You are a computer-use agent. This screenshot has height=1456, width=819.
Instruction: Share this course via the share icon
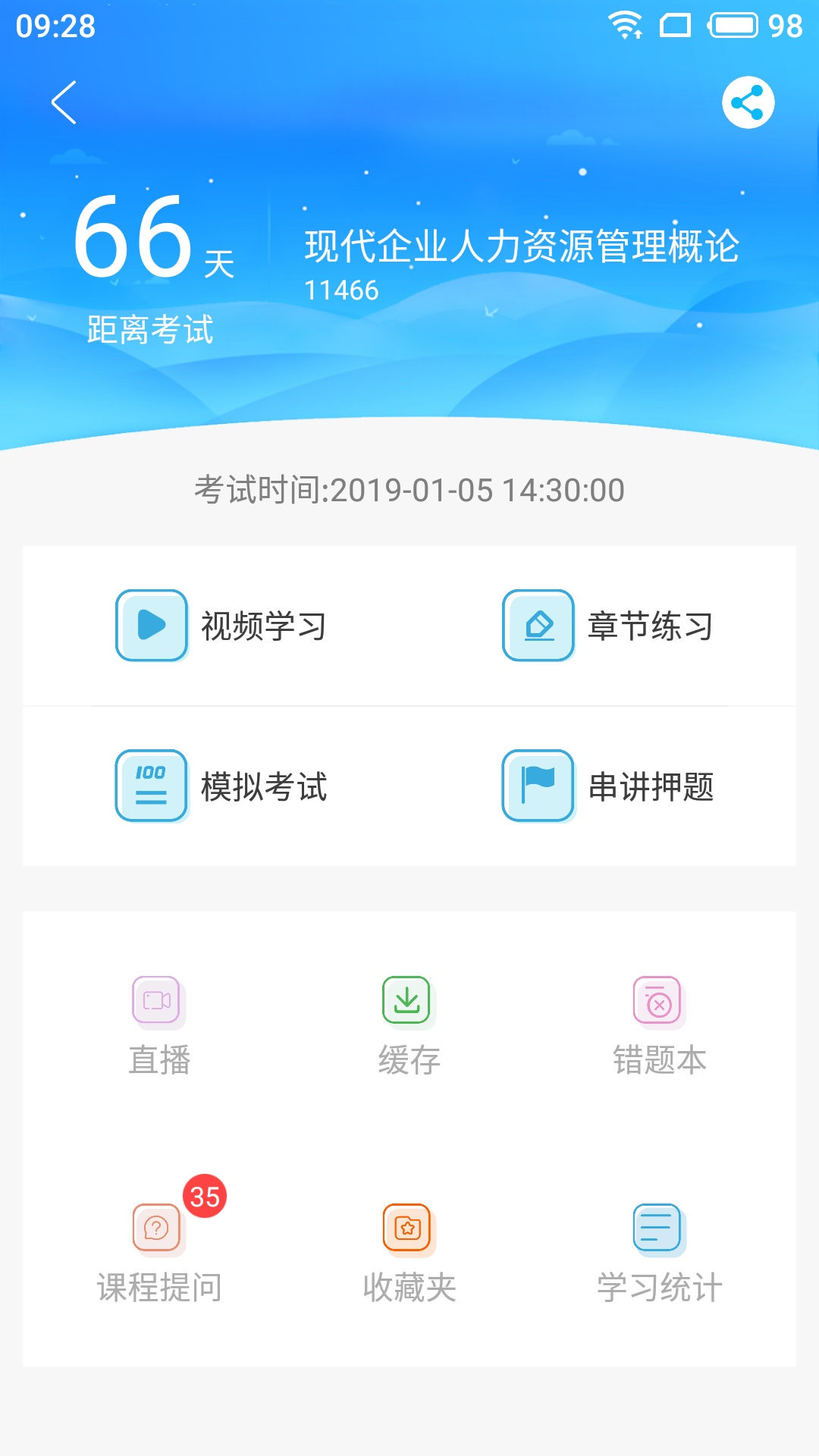pos(748,102)
